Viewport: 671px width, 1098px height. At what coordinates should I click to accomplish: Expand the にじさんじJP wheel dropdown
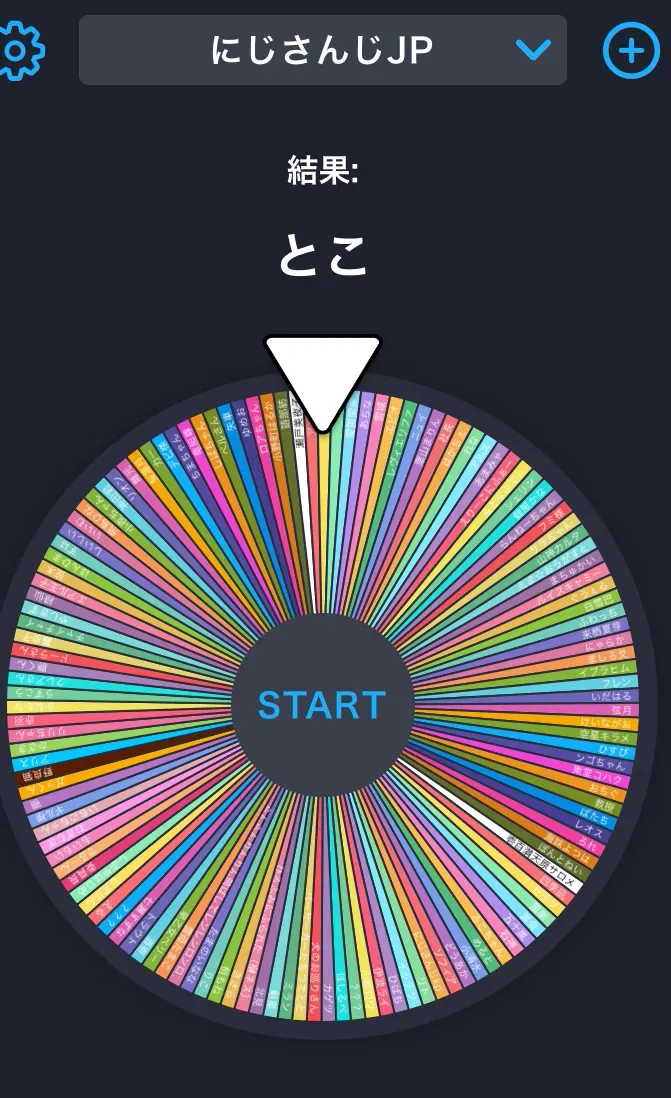[323, 50]
